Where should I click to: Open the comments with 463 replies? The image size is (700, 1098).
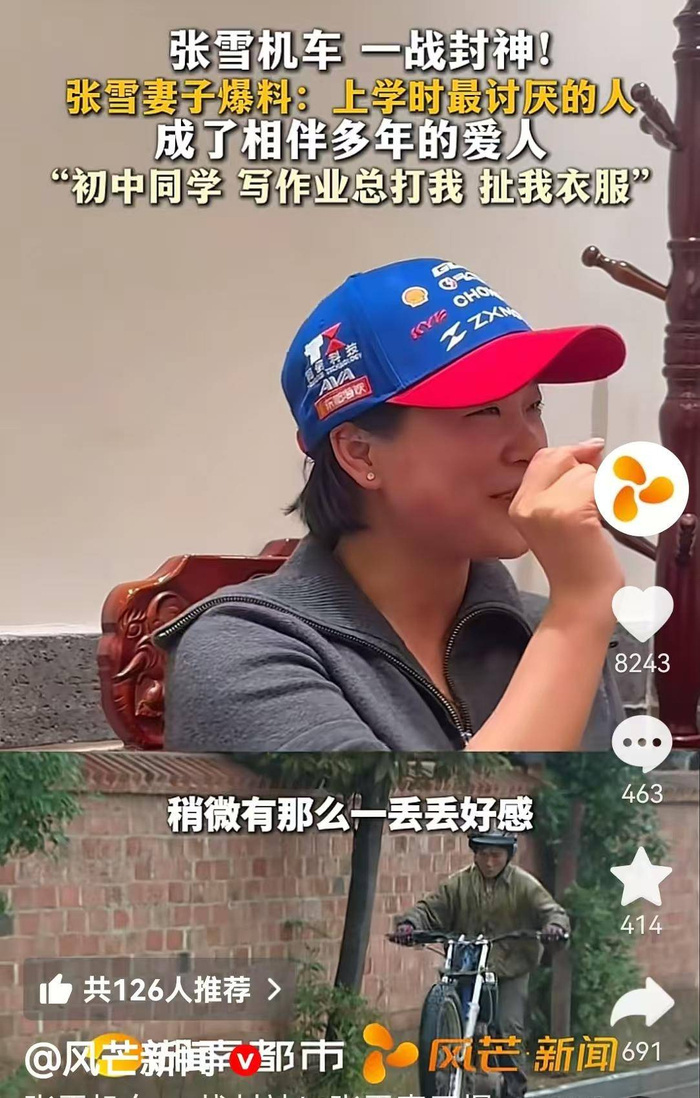tap(641, 744)
